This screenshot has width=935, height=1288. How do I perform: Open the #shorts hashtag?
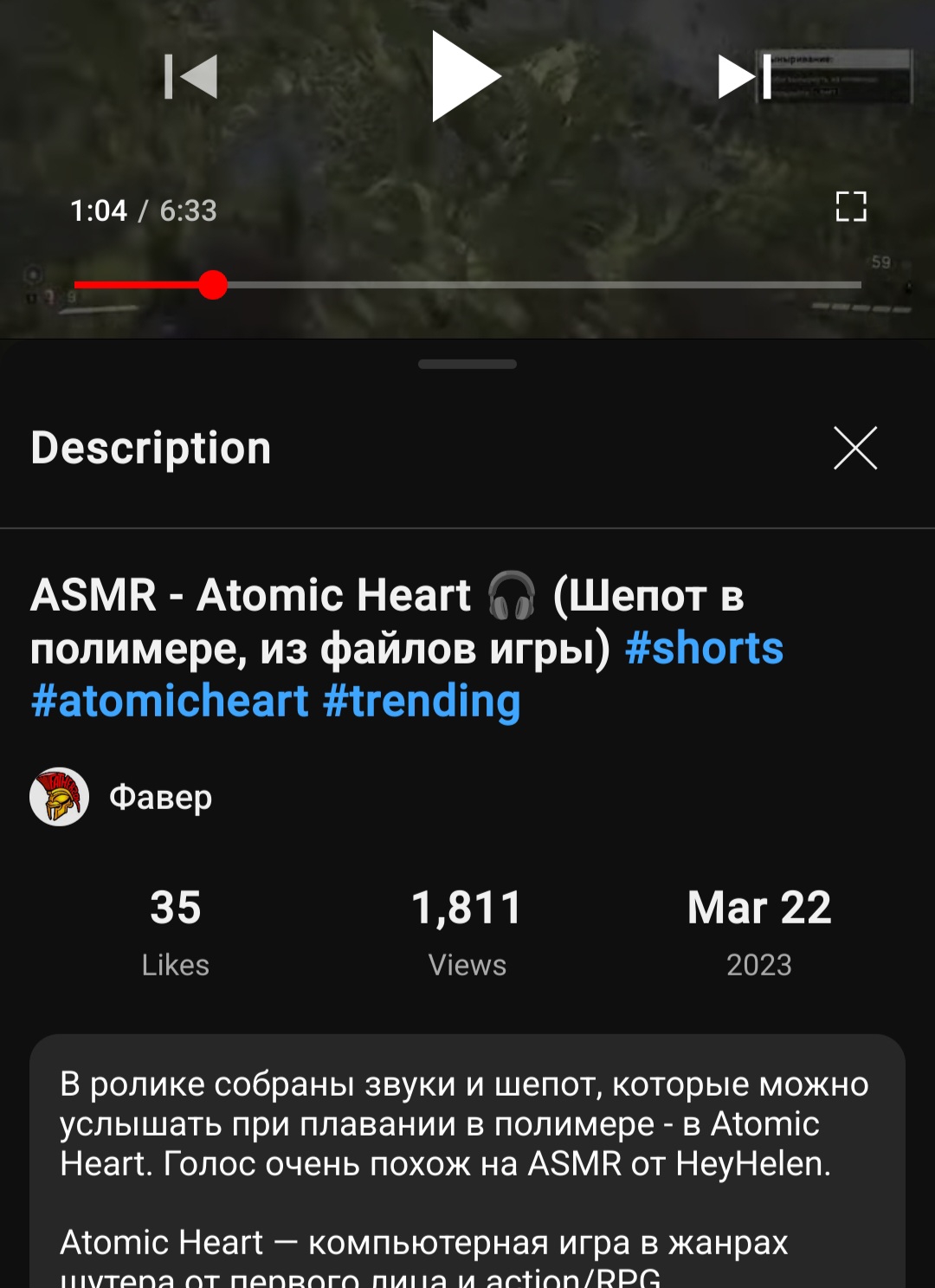[x=704, y=649]
